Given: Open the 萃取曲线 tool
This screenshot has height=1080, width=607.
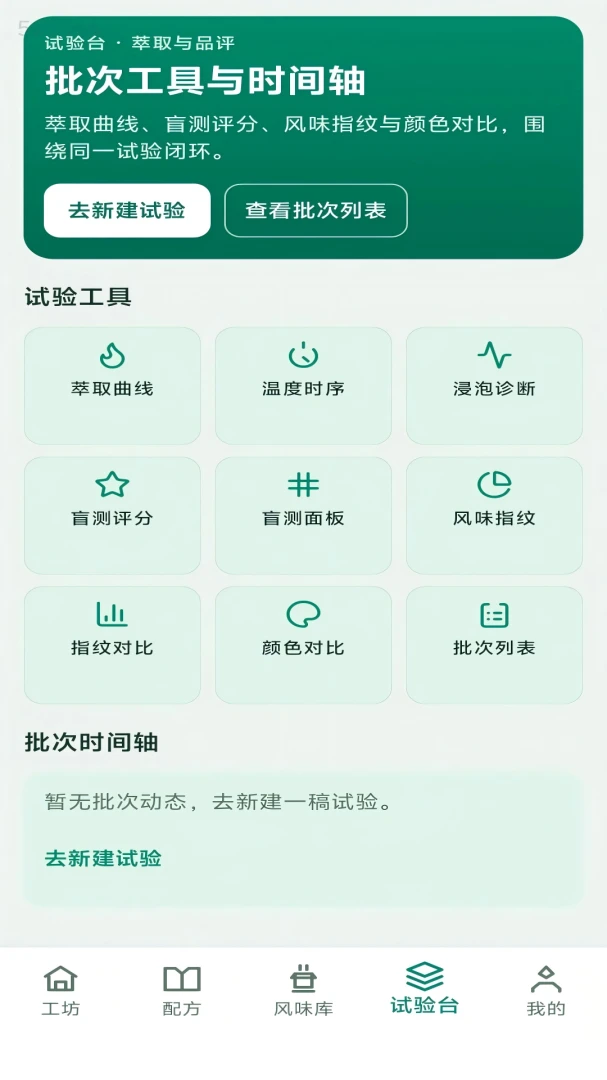Looking at the screenshot, I should coord(112,386).
